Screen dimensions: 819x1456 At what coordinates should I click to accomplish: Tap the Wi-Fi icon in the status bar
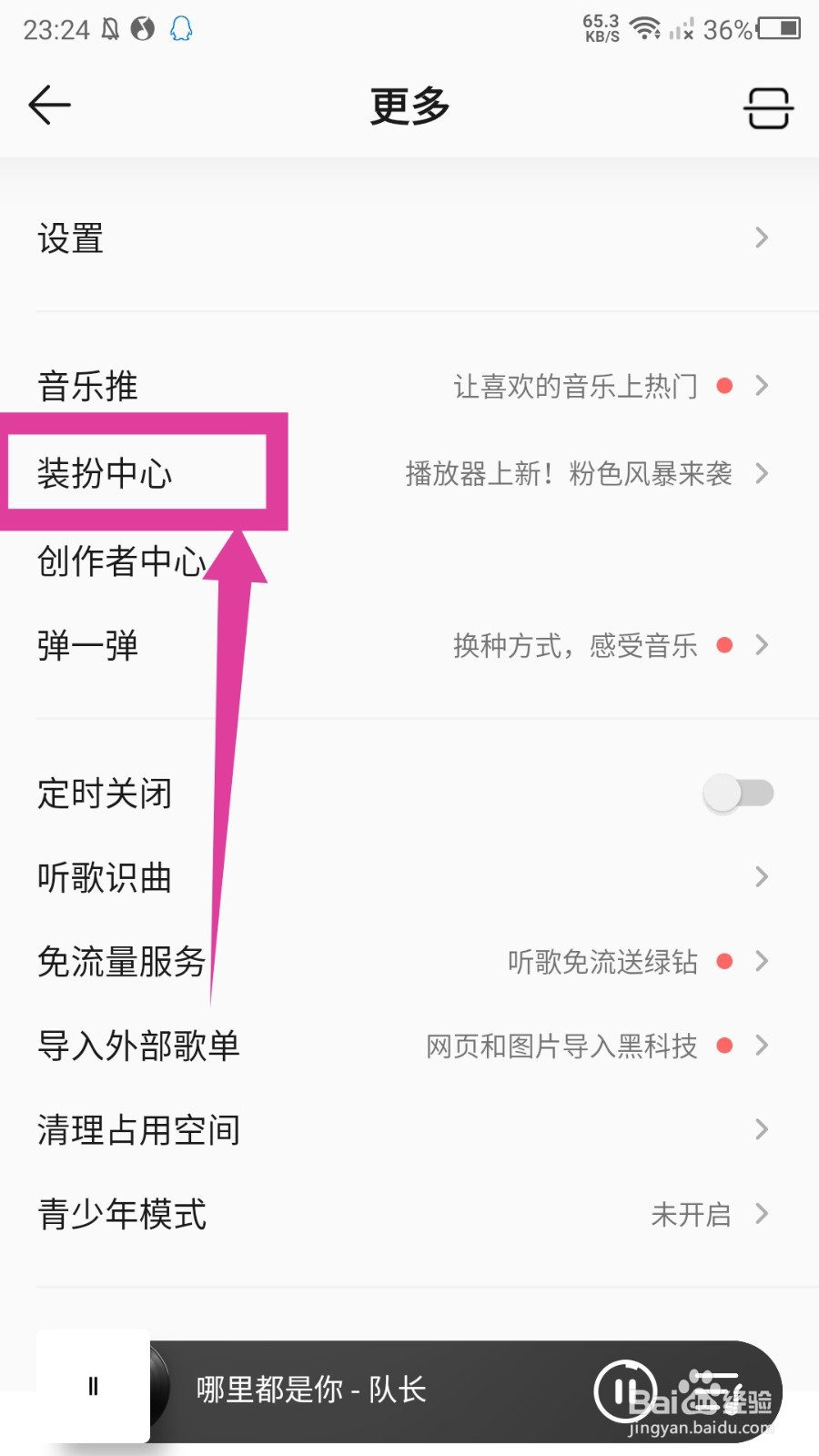(646, 28)
